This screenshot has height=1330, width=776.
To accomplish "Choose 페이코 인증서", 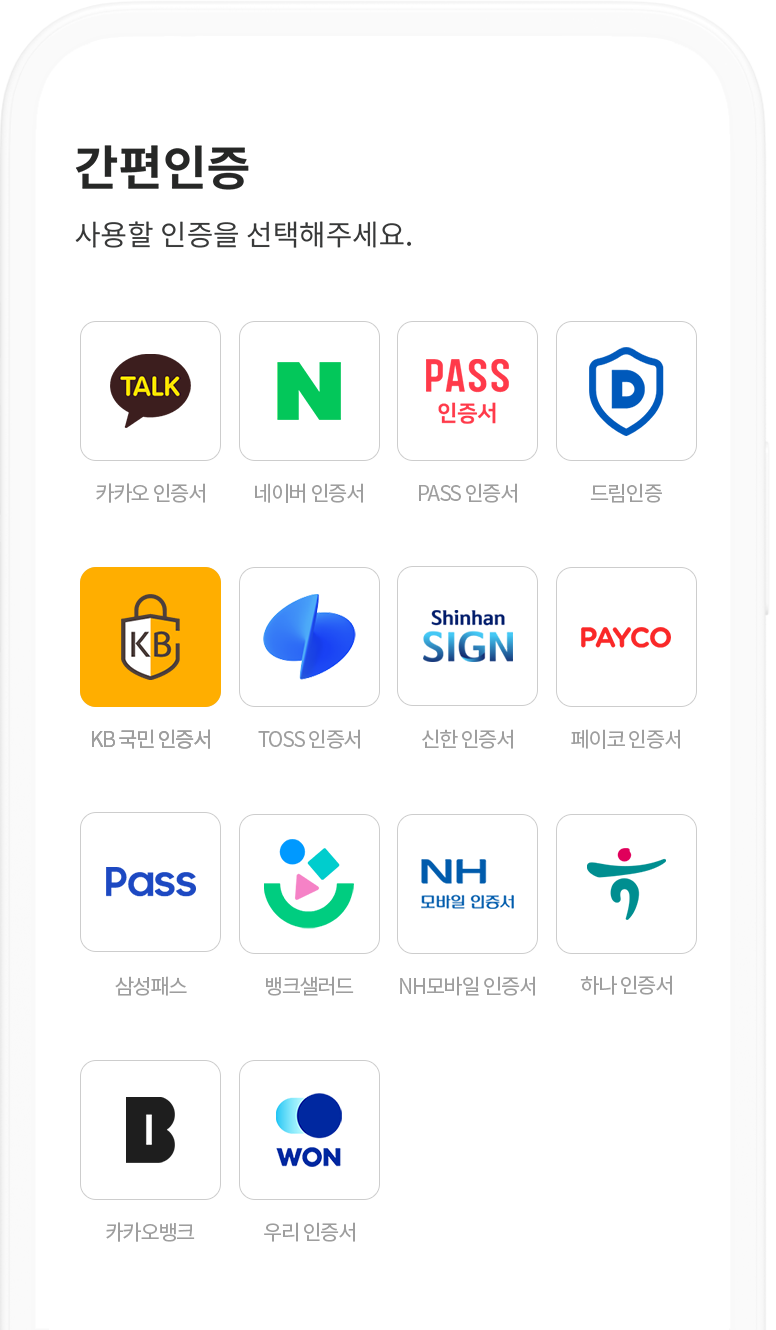I will click(x=626, y=637).
